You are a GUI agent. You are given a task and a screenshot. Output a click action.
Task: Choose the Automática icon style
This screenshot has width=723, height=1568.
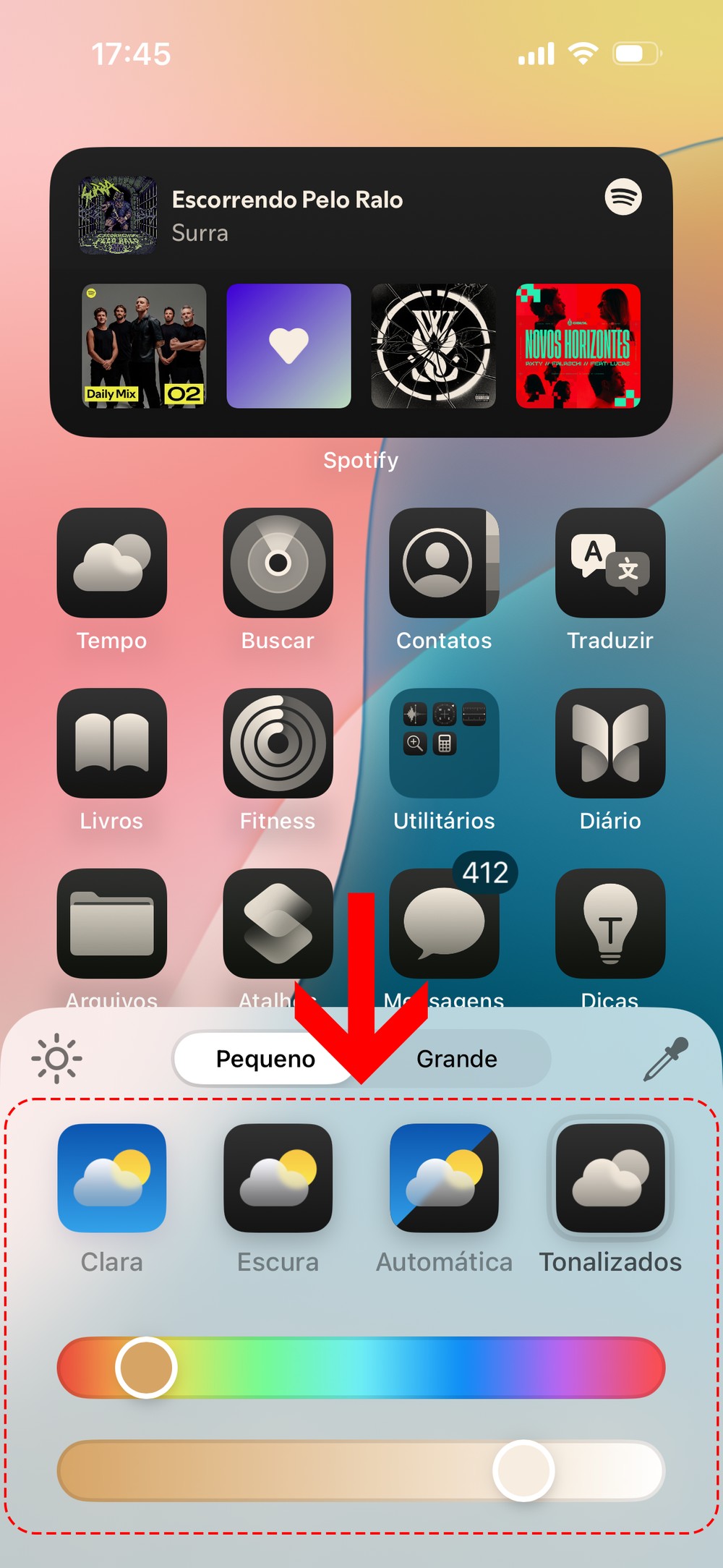(444, 1178)
